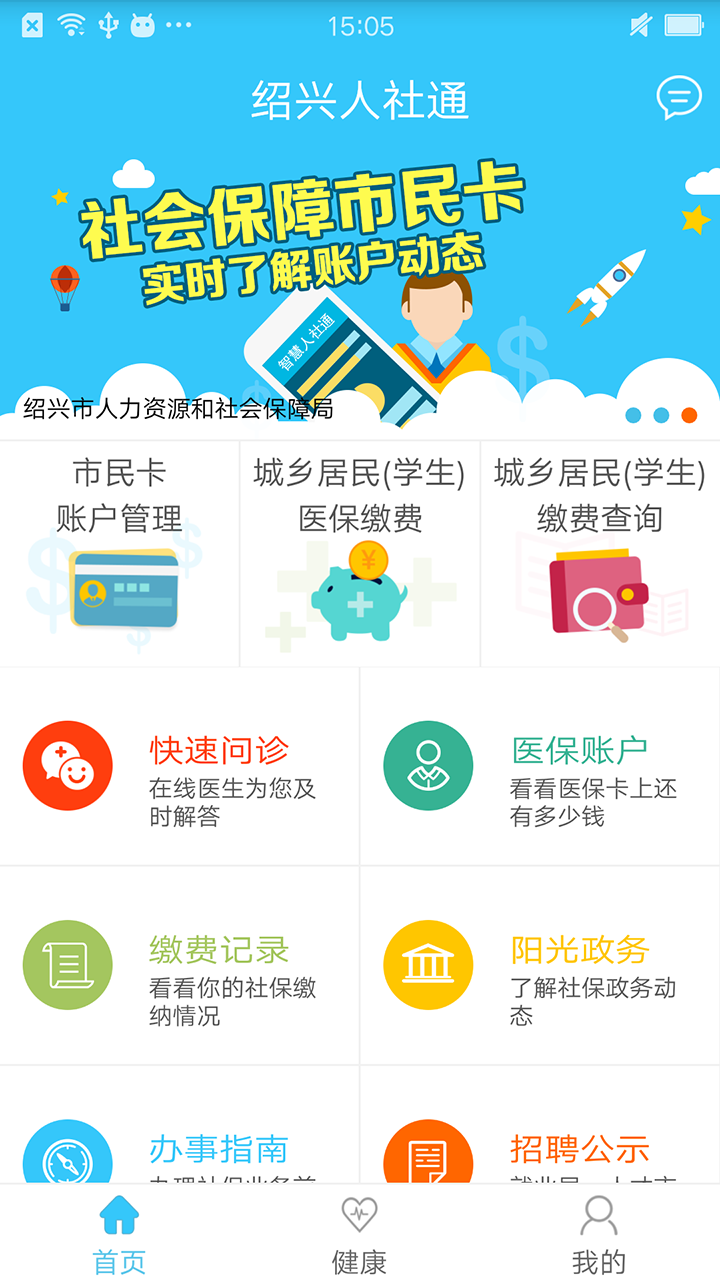Open the messages icon in the header
720x1280 pixels.
(678, 98)
